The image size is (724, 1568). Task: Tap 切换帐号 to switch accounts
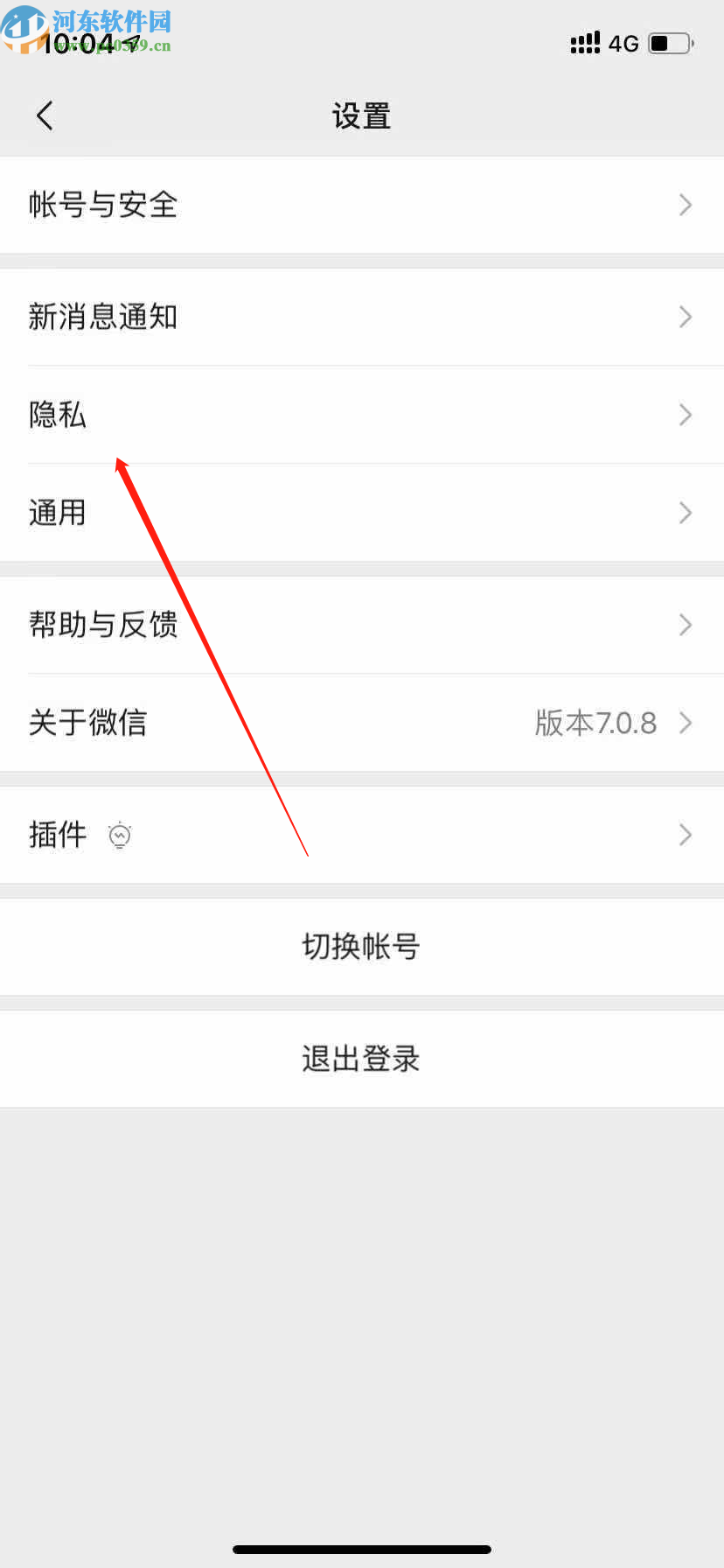pos(361,947)
